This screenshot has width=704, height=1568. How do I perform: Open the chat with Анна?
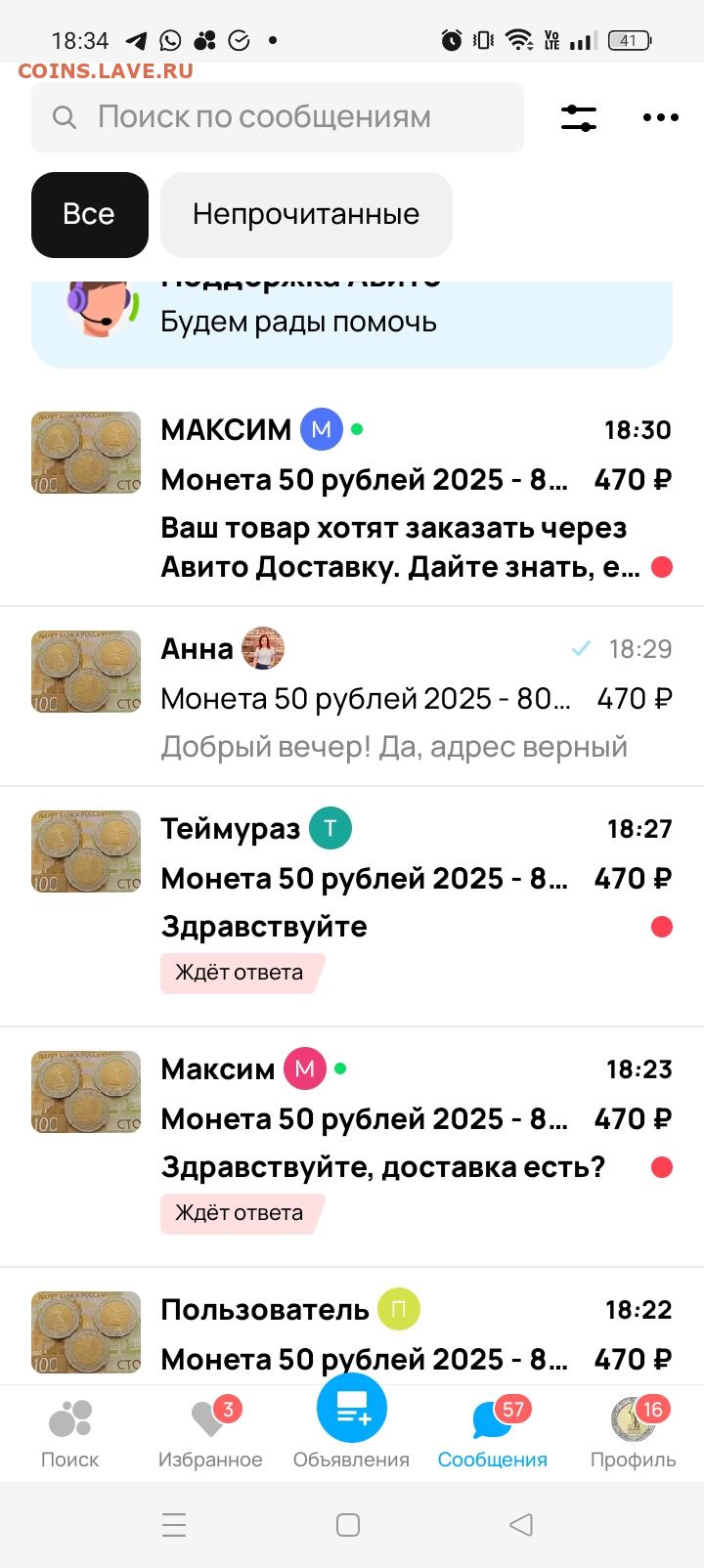click(352, 696)
